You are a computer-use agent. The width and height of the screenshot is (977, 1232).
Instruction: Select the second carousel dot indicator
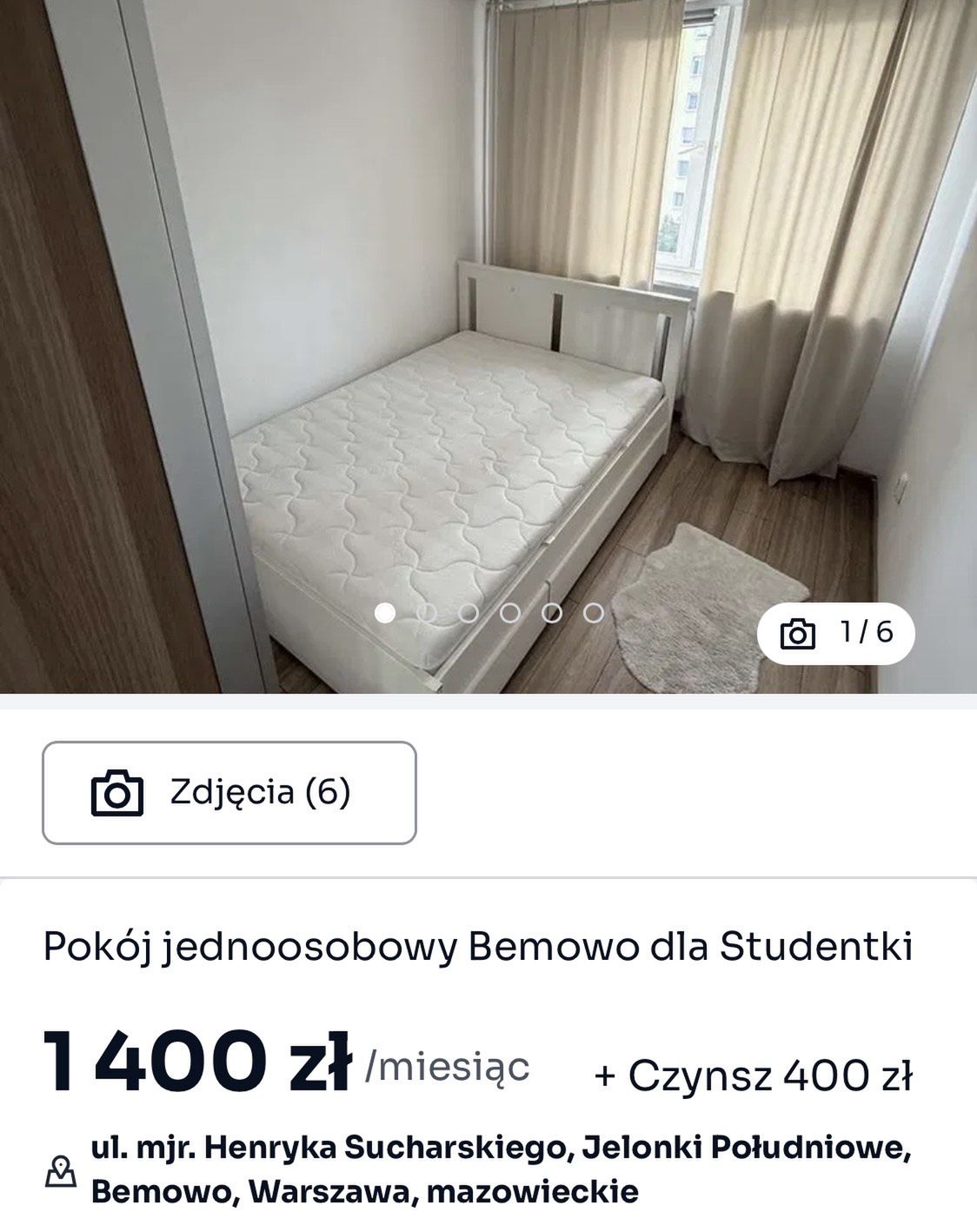[429, 612]
